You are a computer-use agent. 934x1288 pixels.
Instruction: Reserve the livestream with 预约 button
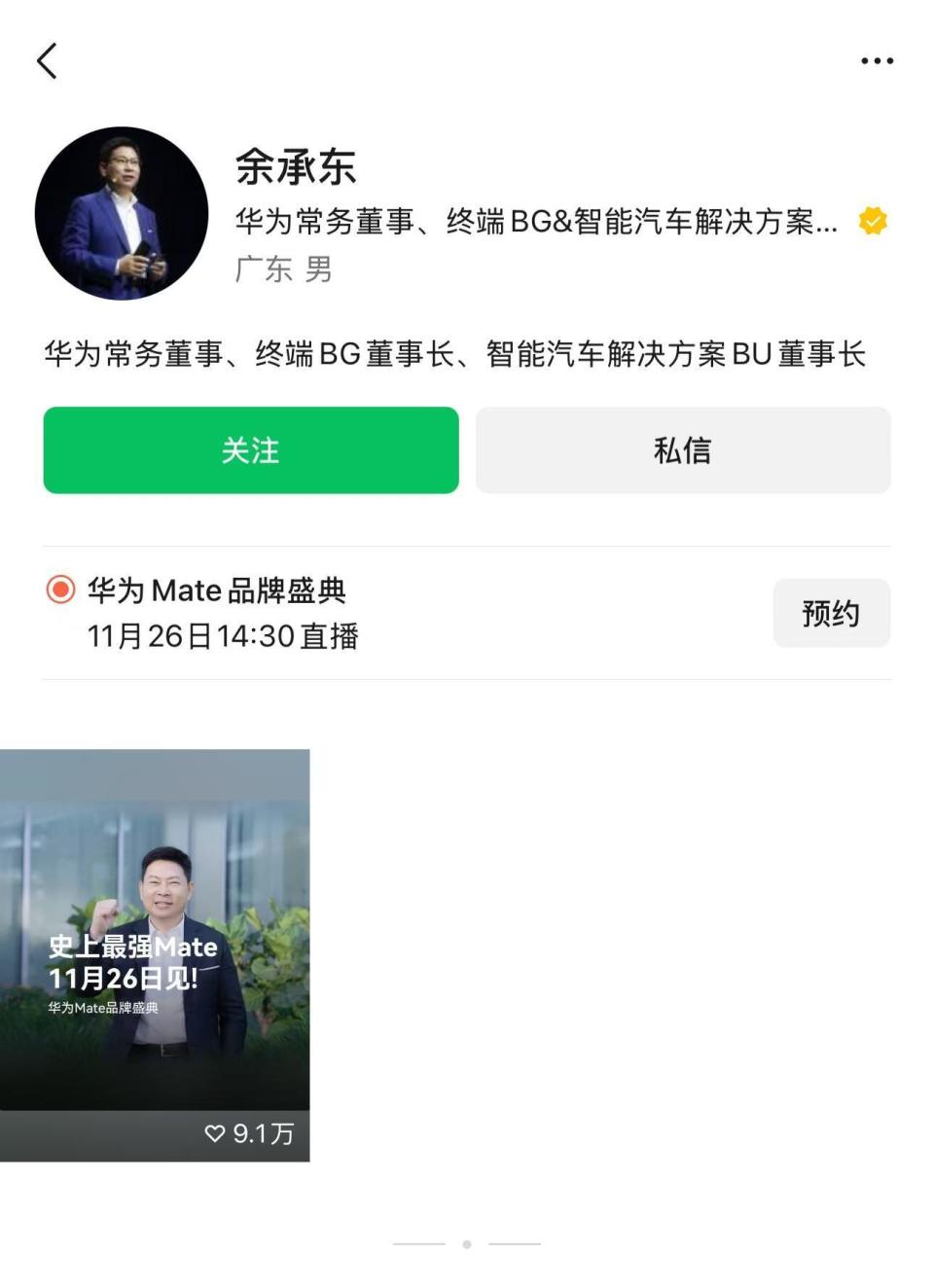click(831, 613)
